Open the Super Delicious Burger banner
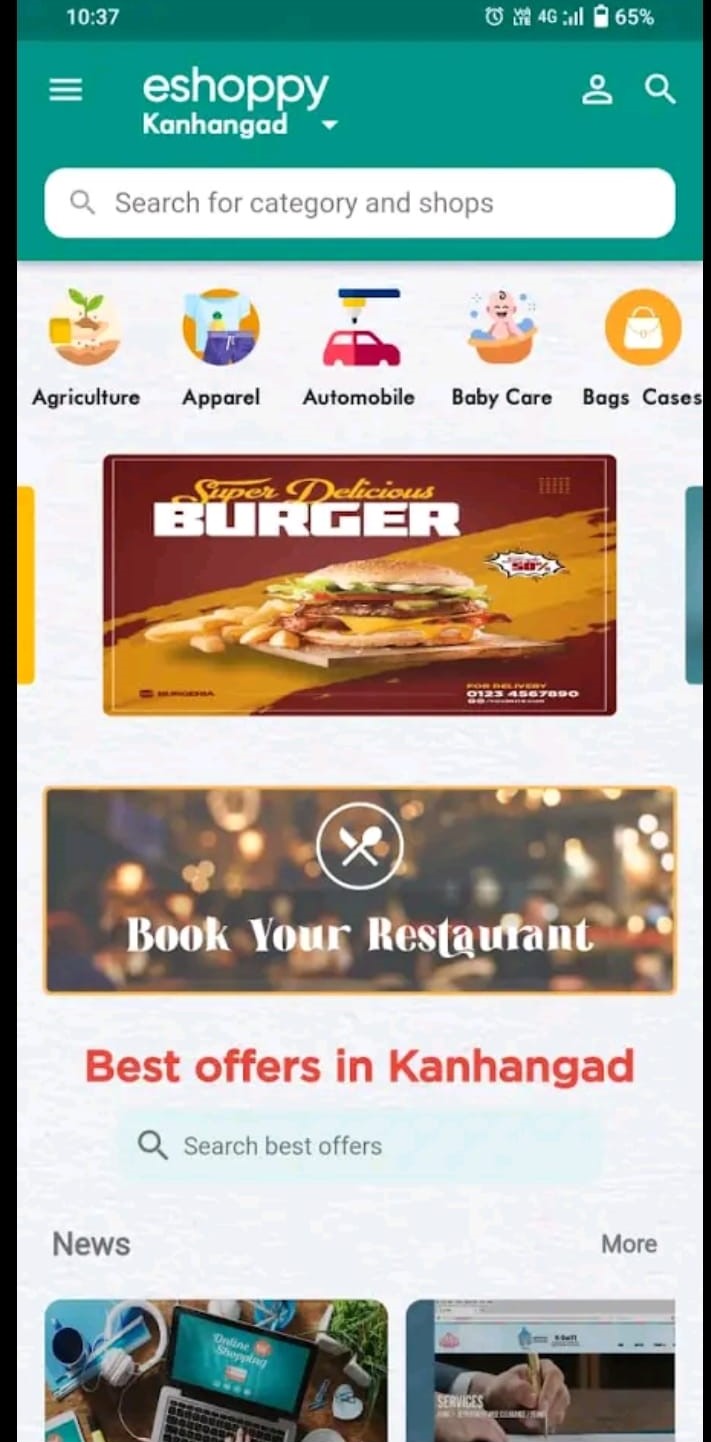Screen dimensions: 711x1442 coord(360,585)
